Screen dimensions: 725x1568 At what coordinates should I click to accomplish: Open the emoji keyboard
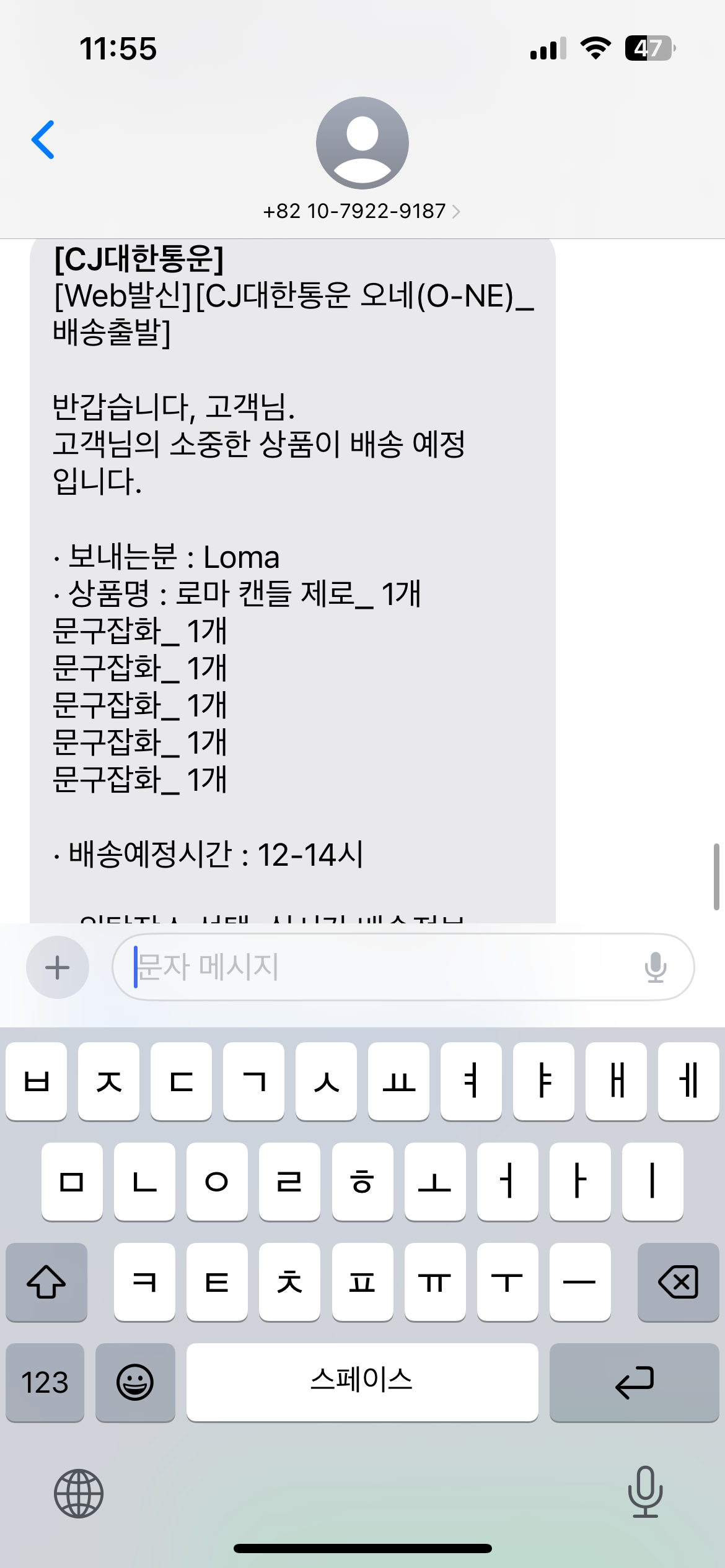(135, 1382)
